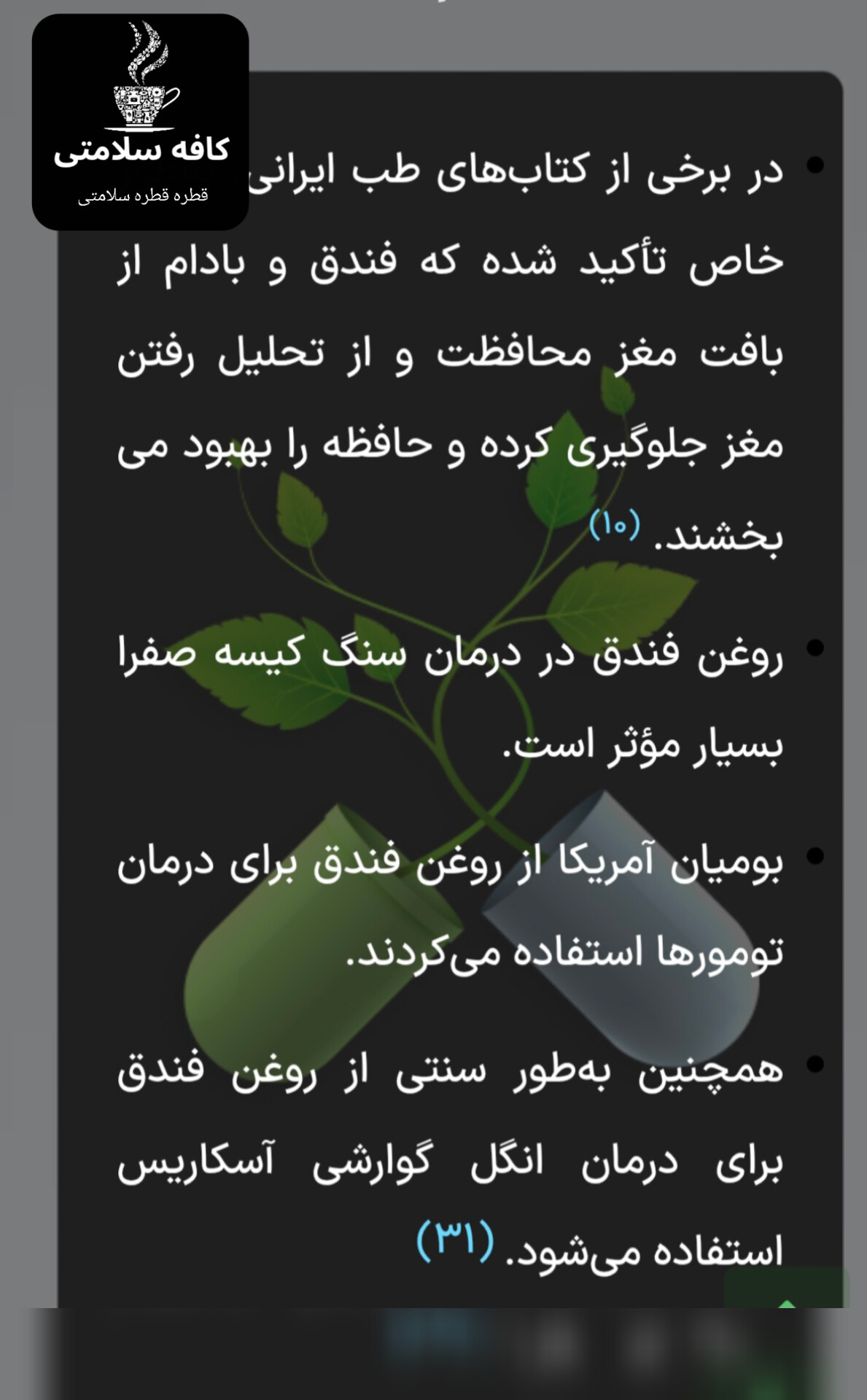Screen dimensions: 867x1400
Task: Open citation link number 31
Action: point(455,1240)
